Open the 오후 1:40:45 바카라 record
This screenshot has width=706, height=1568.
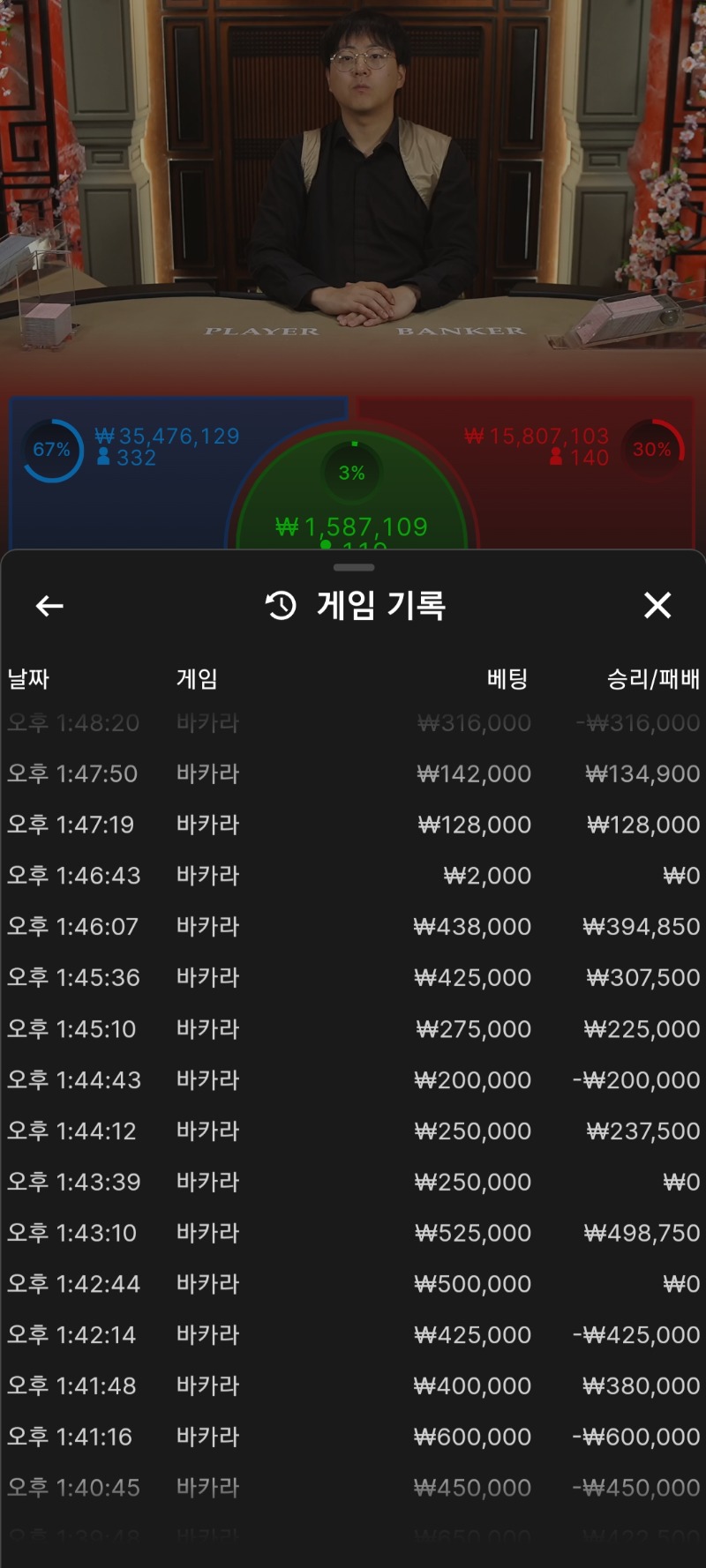click(x=353, y=1489)
